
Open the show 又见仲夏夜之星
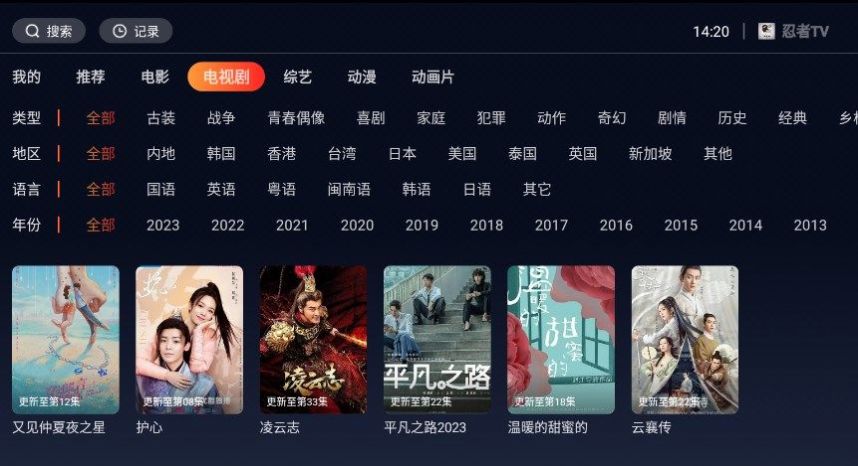(x=65, y=340)
